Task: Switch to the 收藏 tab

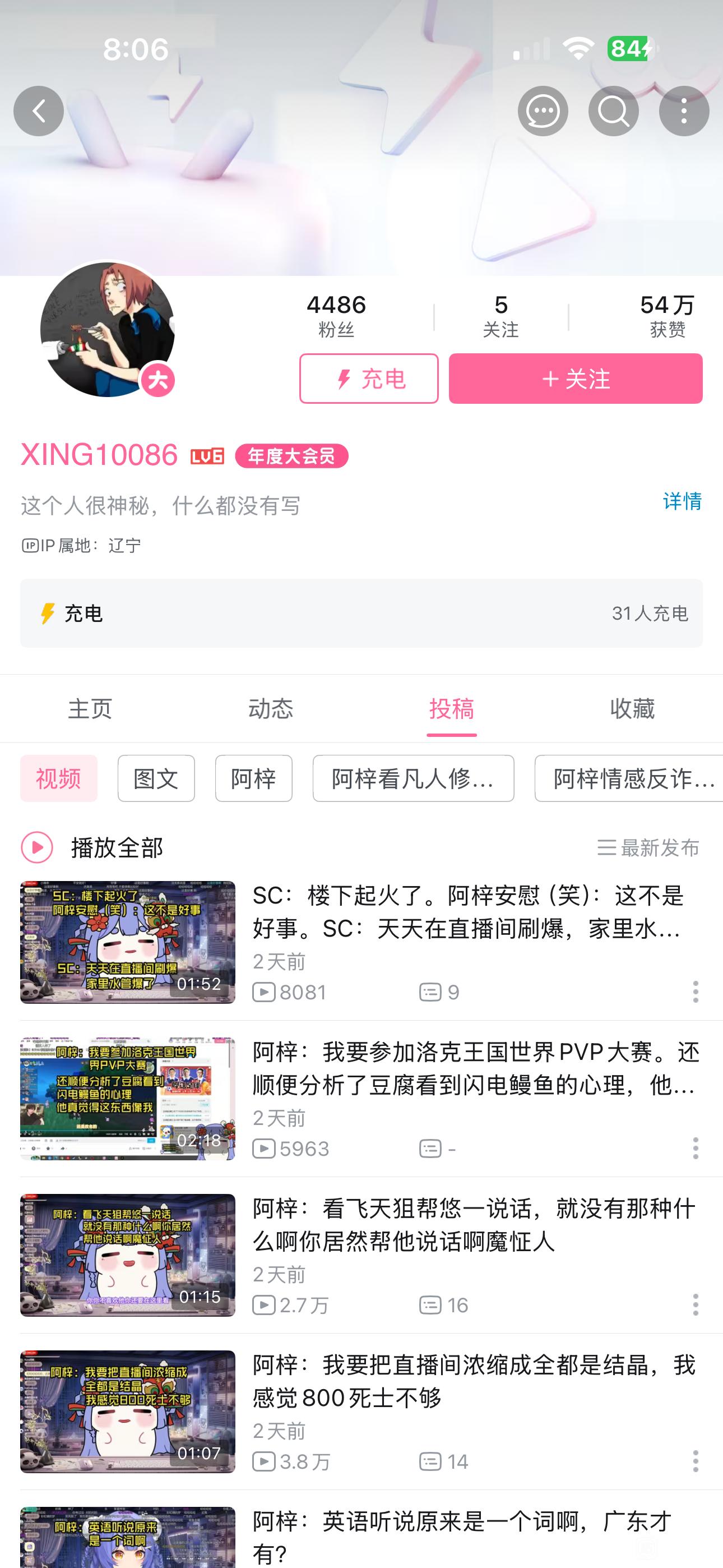Action: click(632, 708)
